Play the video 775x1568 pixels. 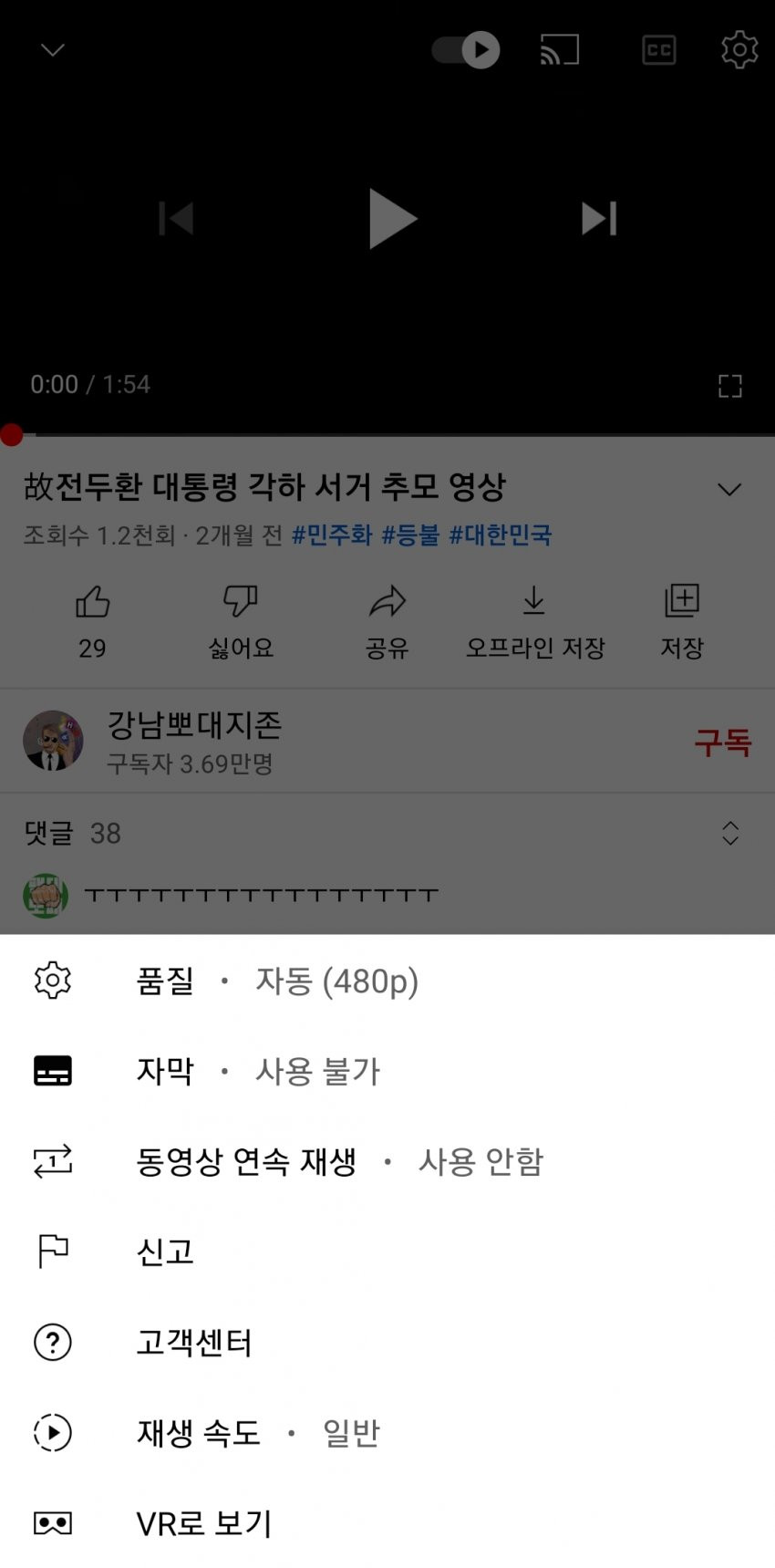pos(392,219)
